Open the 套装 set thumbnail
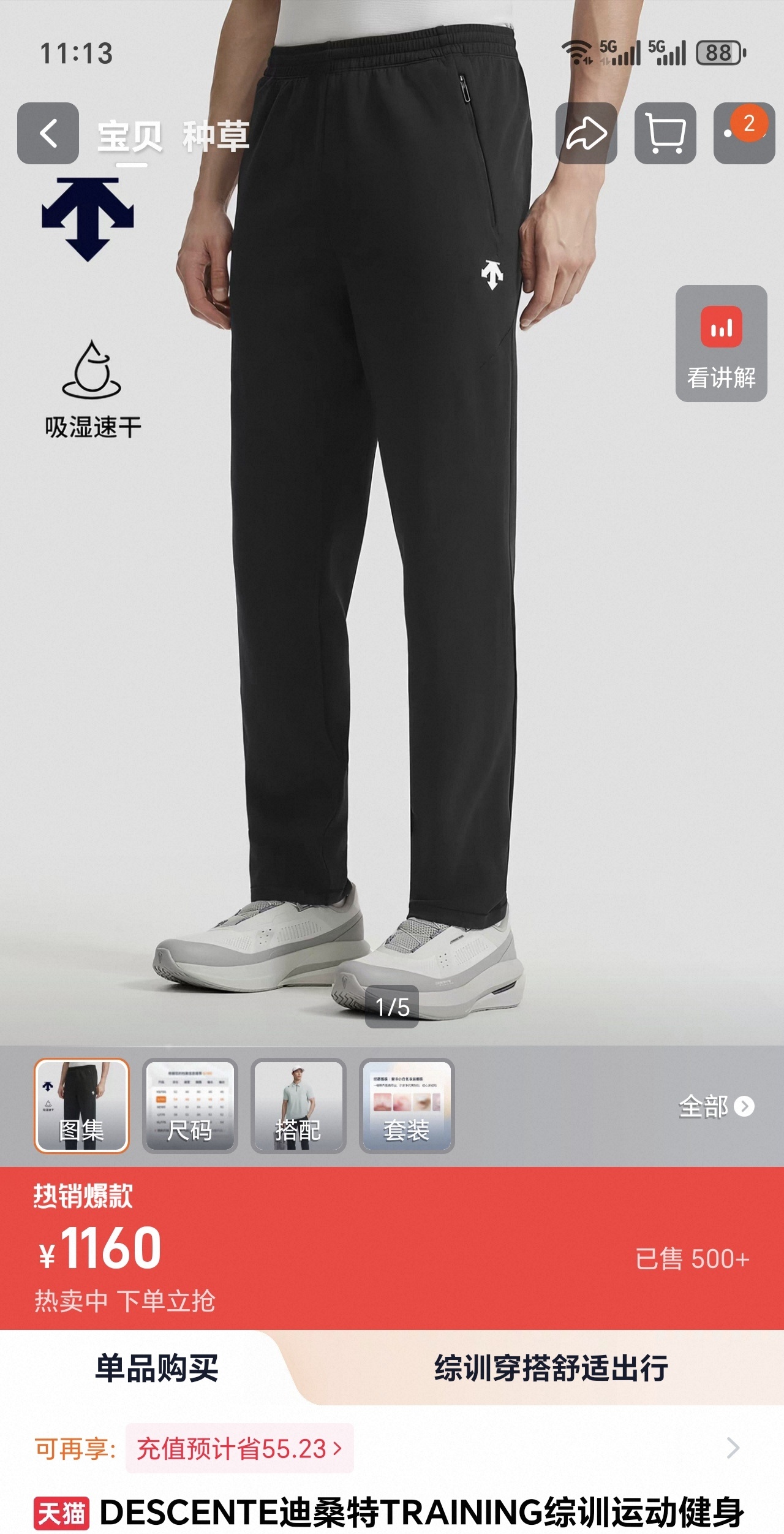This screenshot has height=1534, width=784. (407, 1106)
